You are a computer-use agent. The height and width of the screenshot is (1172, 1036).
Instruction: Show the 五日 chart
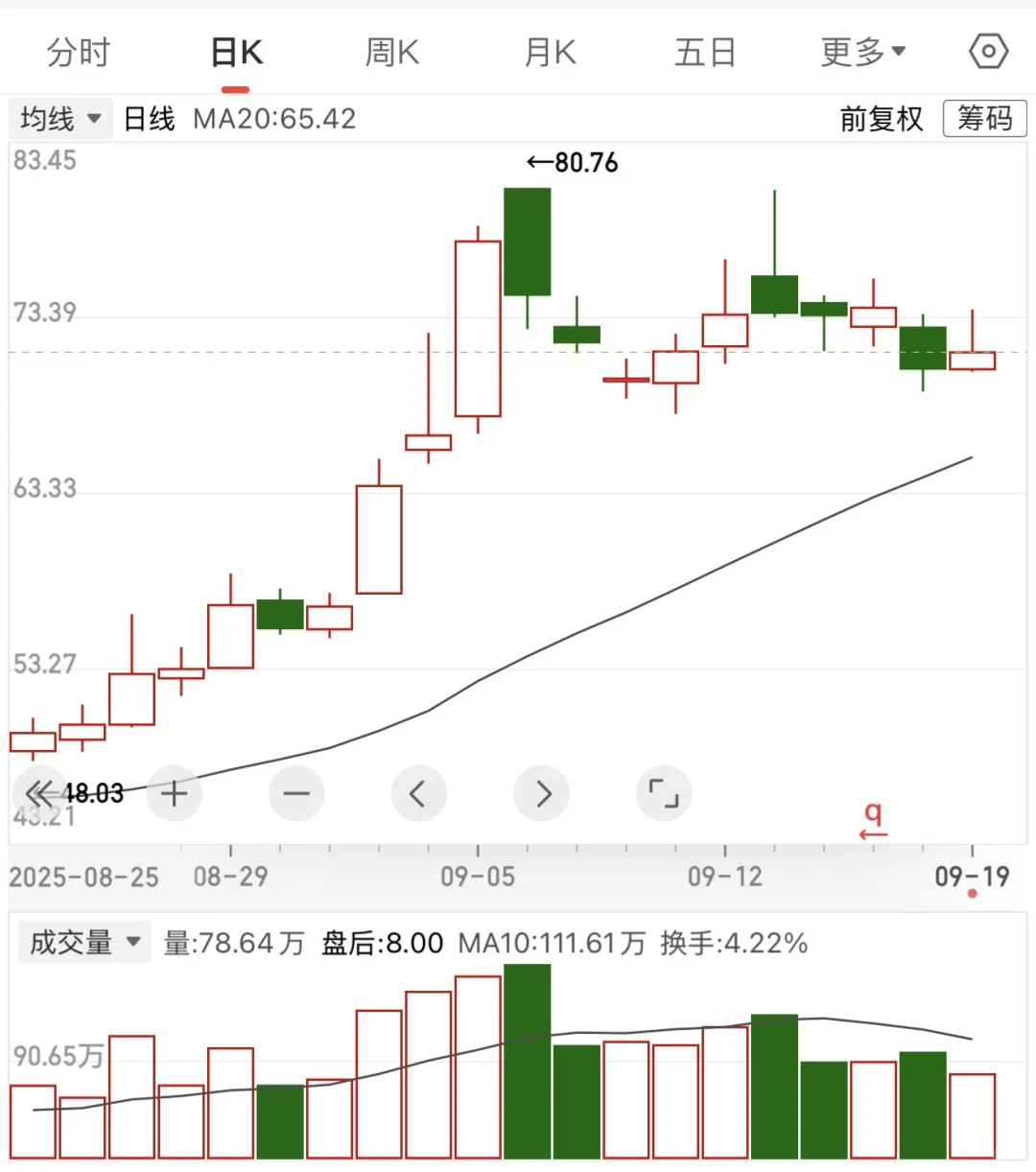click(x=705, y=53)
